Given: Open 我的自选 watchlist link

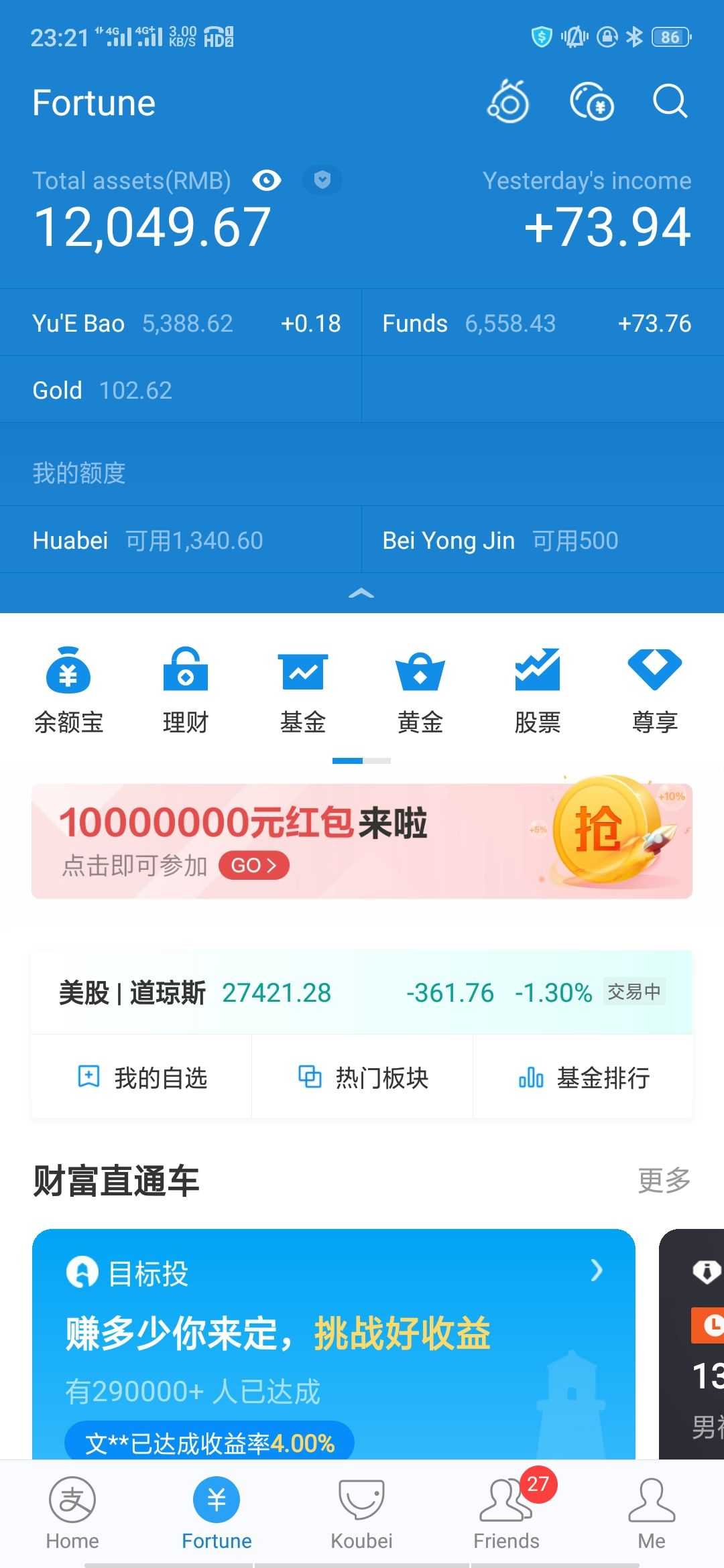Looking at the screenshot, I should point(141,1077).
